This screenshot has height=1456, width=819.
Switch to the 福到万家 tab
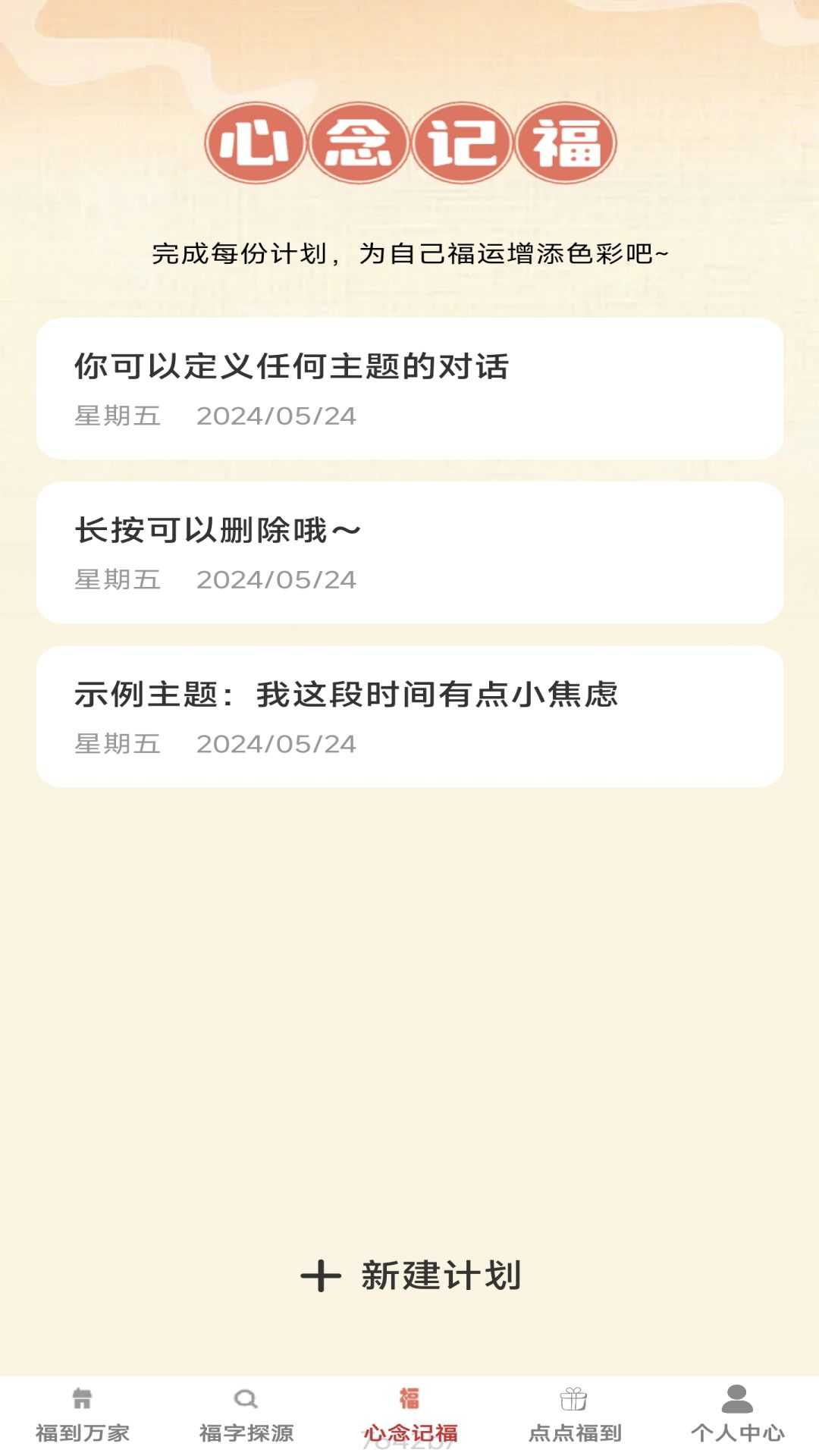pos(82,1415)
